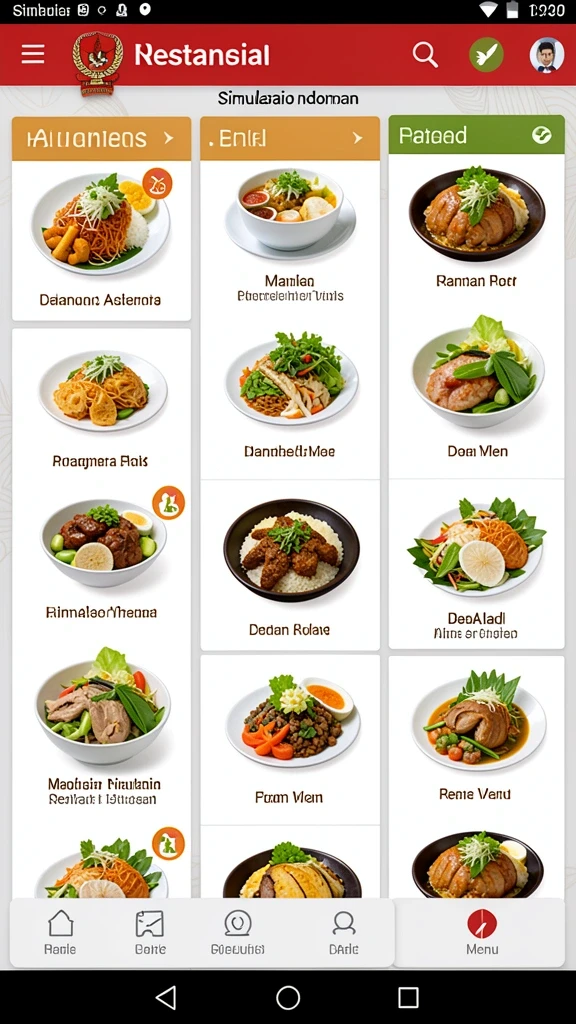This screenshot has width=576, height=1024.
Task: Open the Dedan Rolate dish card
Action: coord(289,566)
